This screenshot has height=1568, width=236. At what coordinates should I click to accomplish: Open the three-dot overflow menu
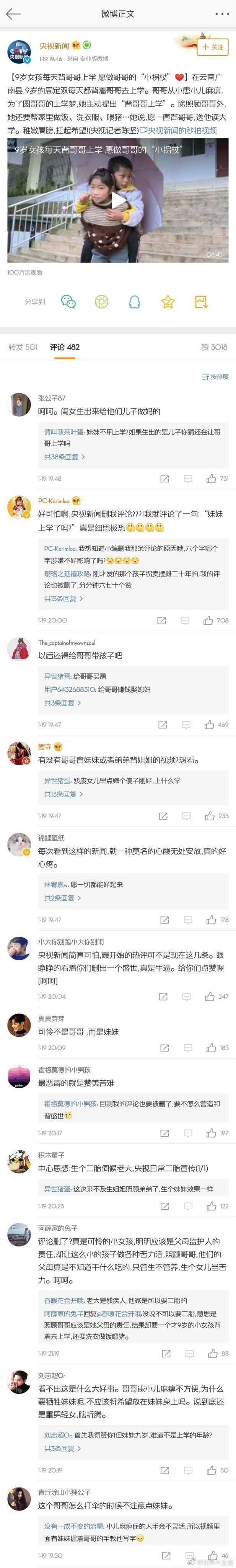coord(222,13)
